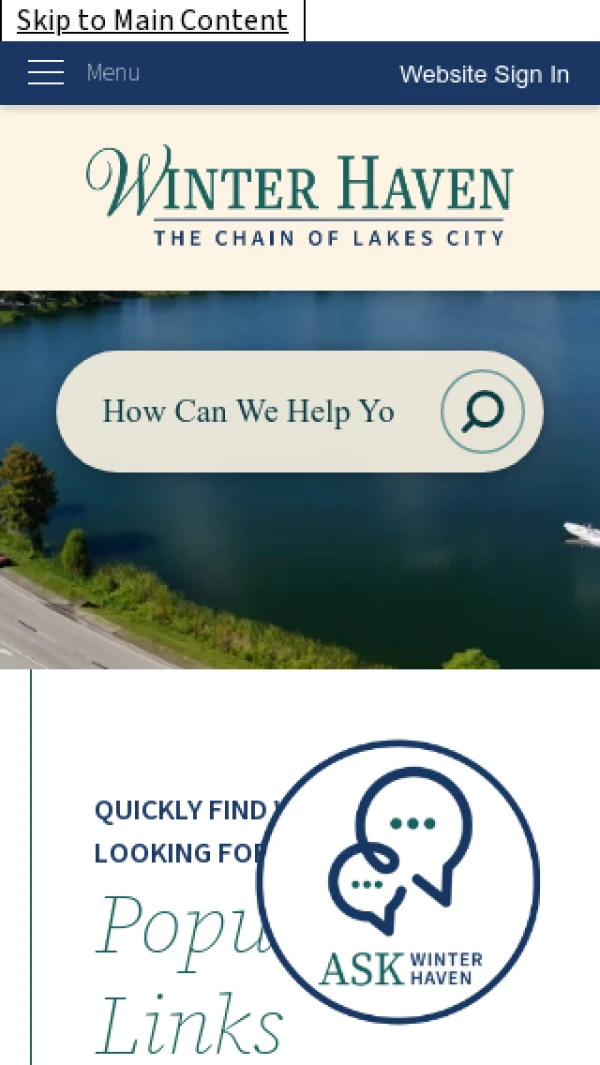Open Website Sign In
Screen dimensions: 600x1065
point(484,74)
